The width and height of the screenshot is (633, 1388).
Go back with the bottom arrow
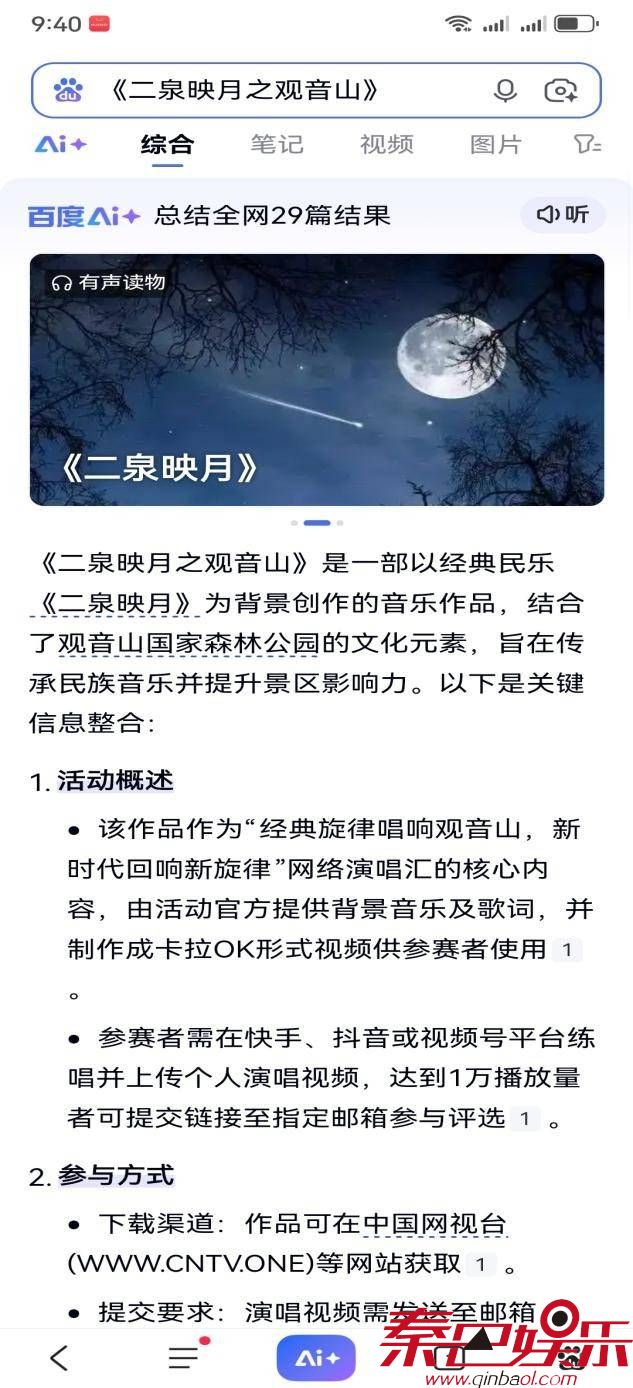[x=60, y=1358]
